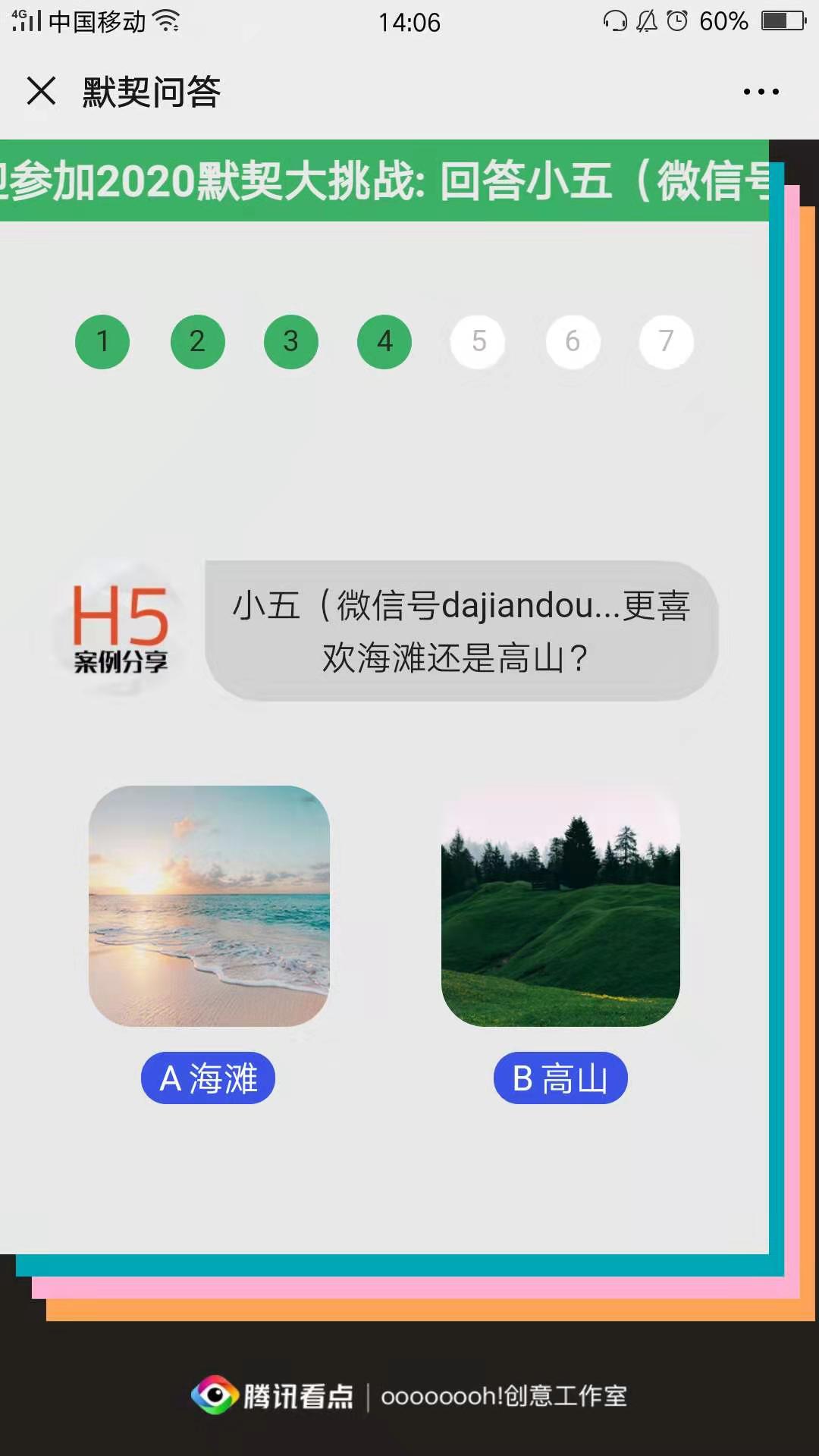Choose answer B 高山
The image size is (819, 1456).
pyautogui.click(x=560, y=1078)
